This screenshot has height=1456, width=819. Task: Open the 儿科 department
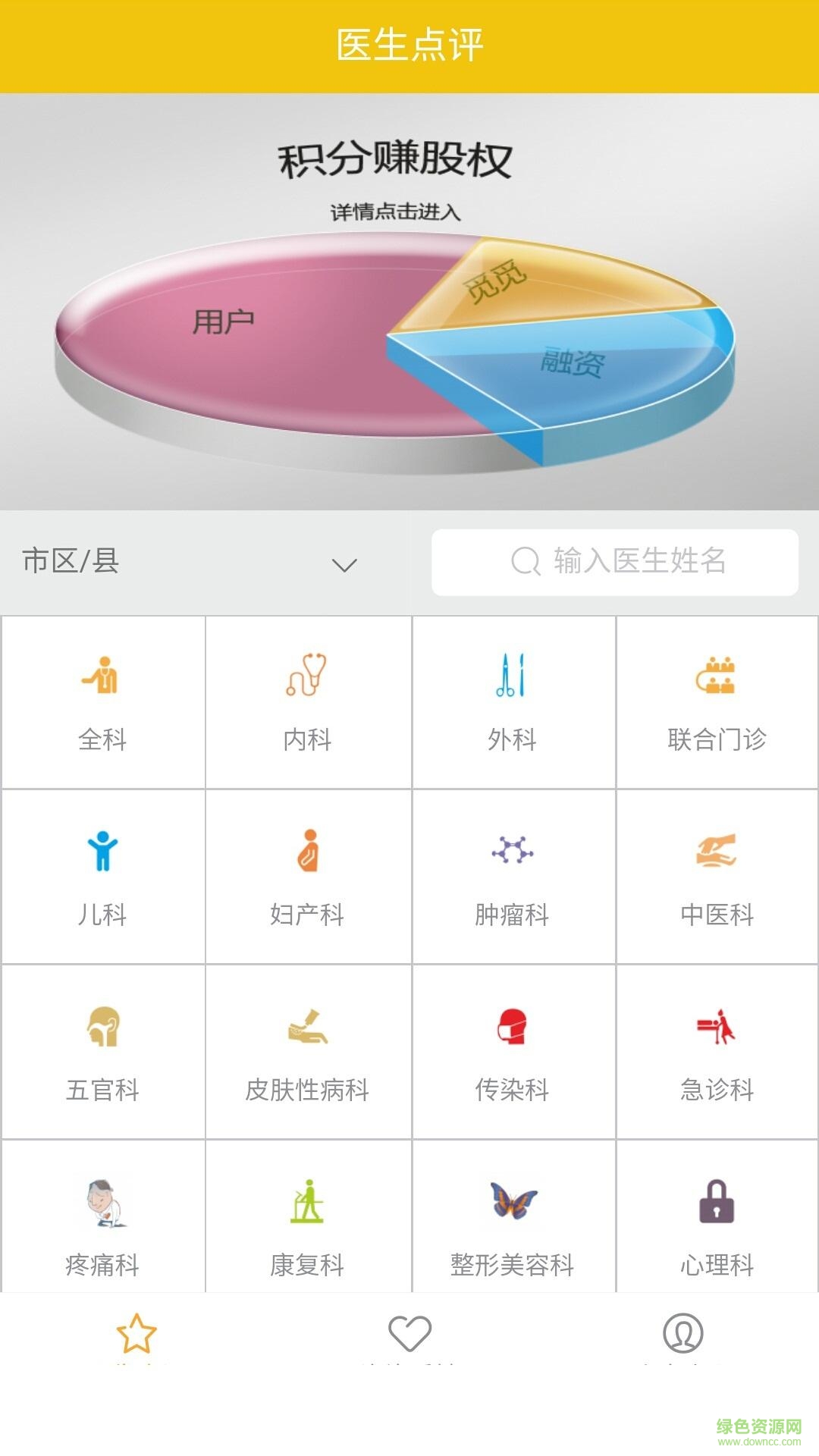pos(103,877)
